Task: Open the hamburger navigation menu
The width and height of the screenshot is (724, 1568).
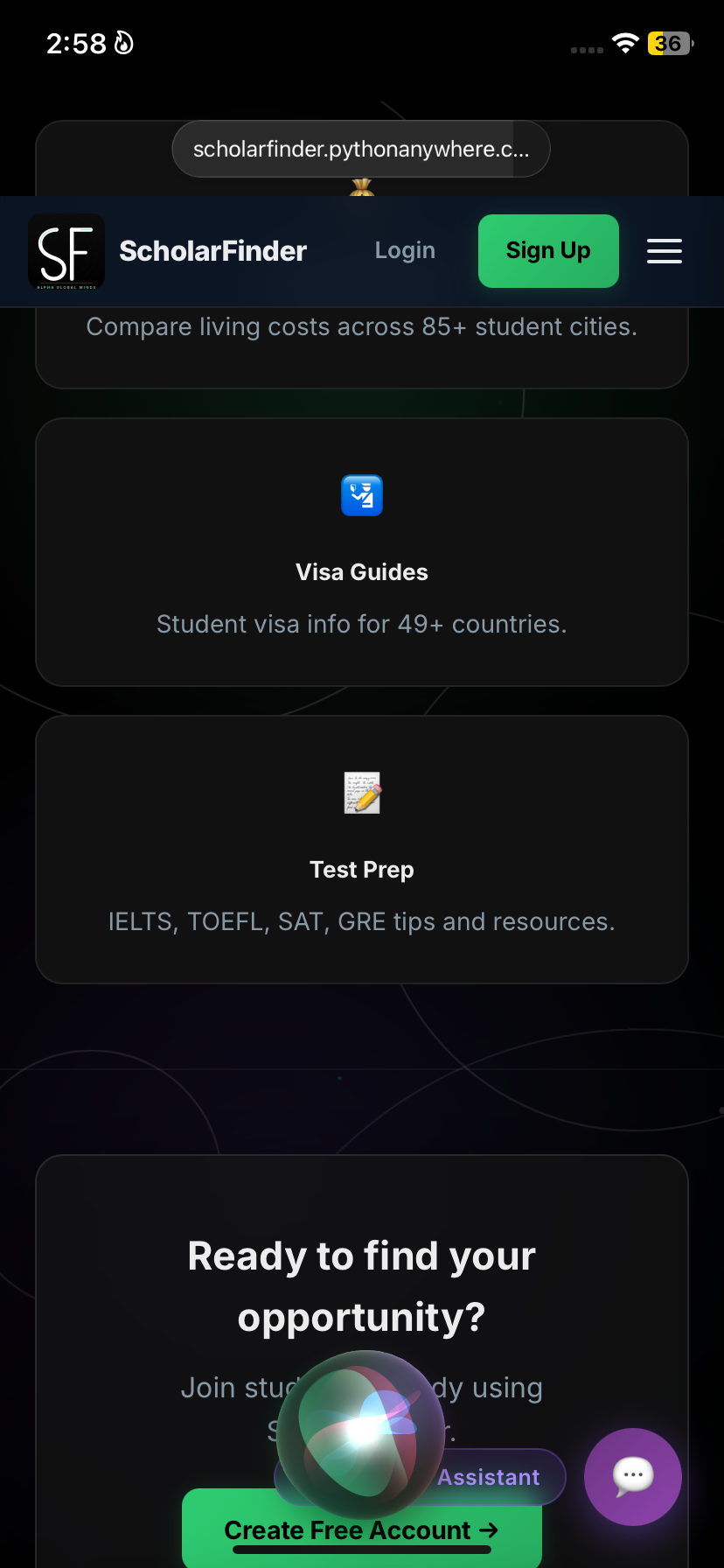Action: click(665, 251)
